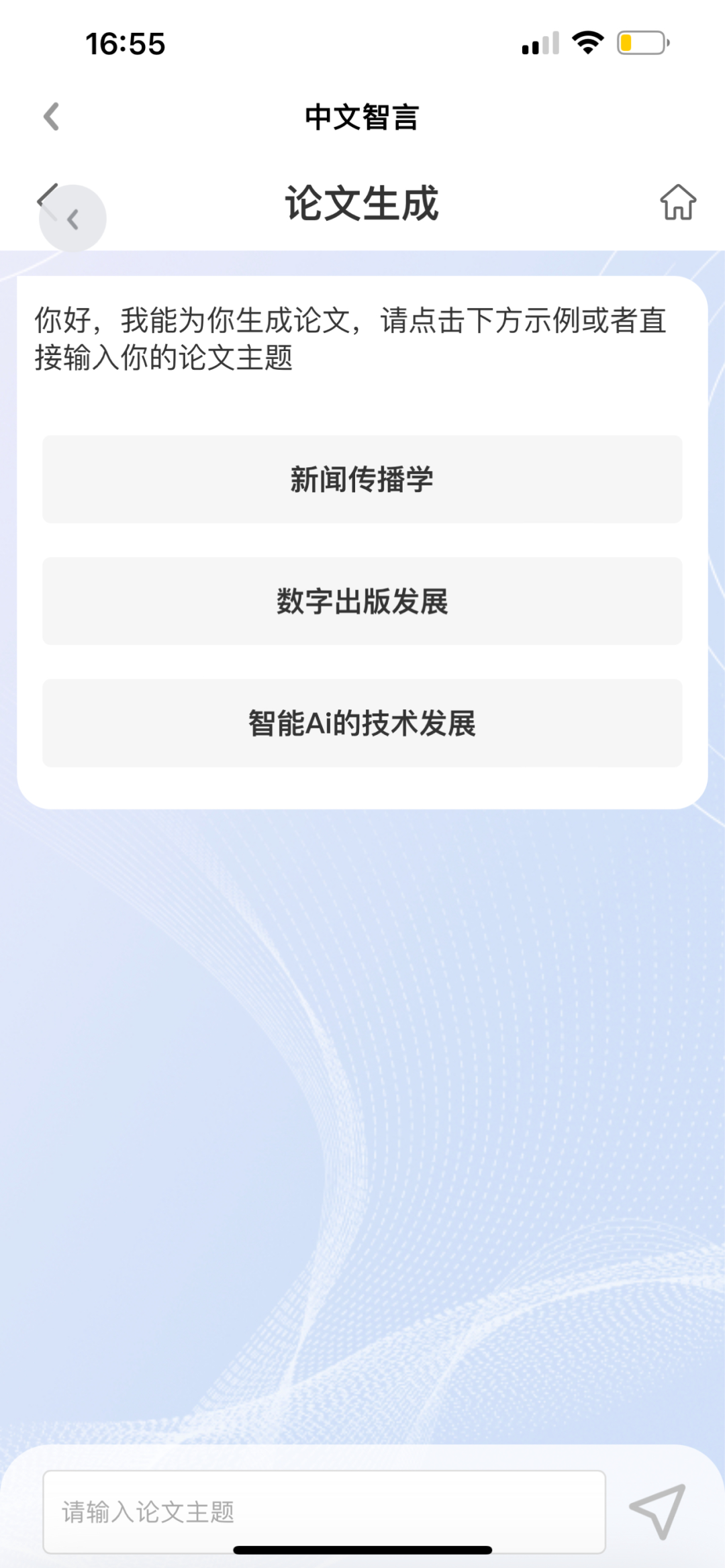Open the home icon
This screenshot has width=725, height=1568.
[677, 202]
